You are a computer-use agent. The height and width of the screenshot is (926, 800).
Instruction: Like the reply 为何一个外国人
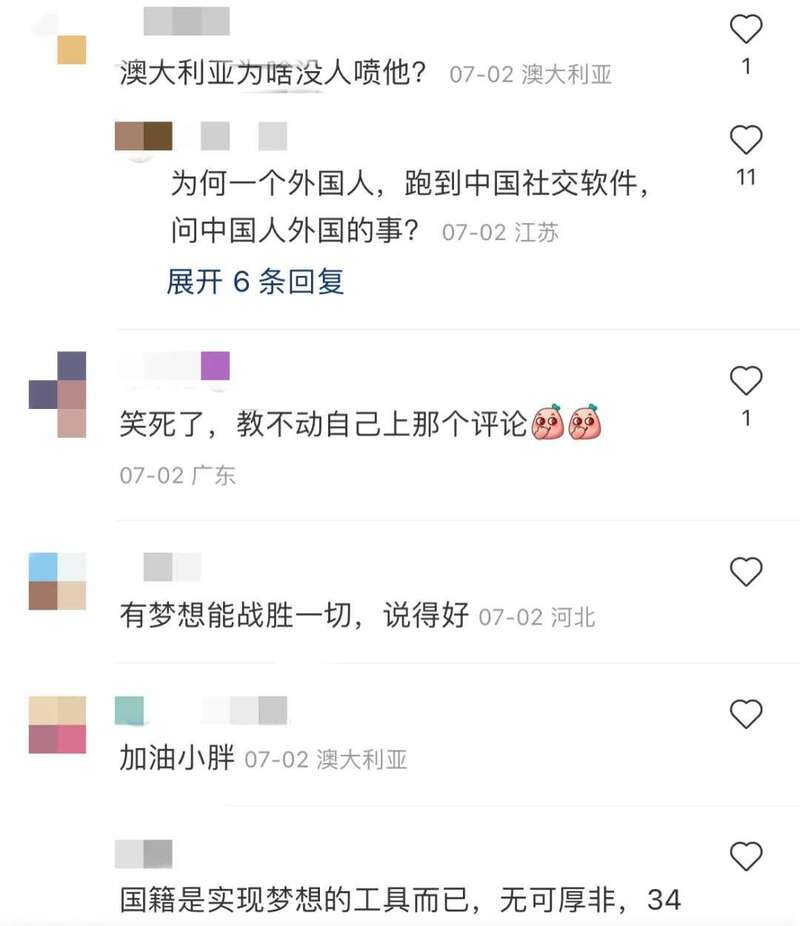pos(746,140)
